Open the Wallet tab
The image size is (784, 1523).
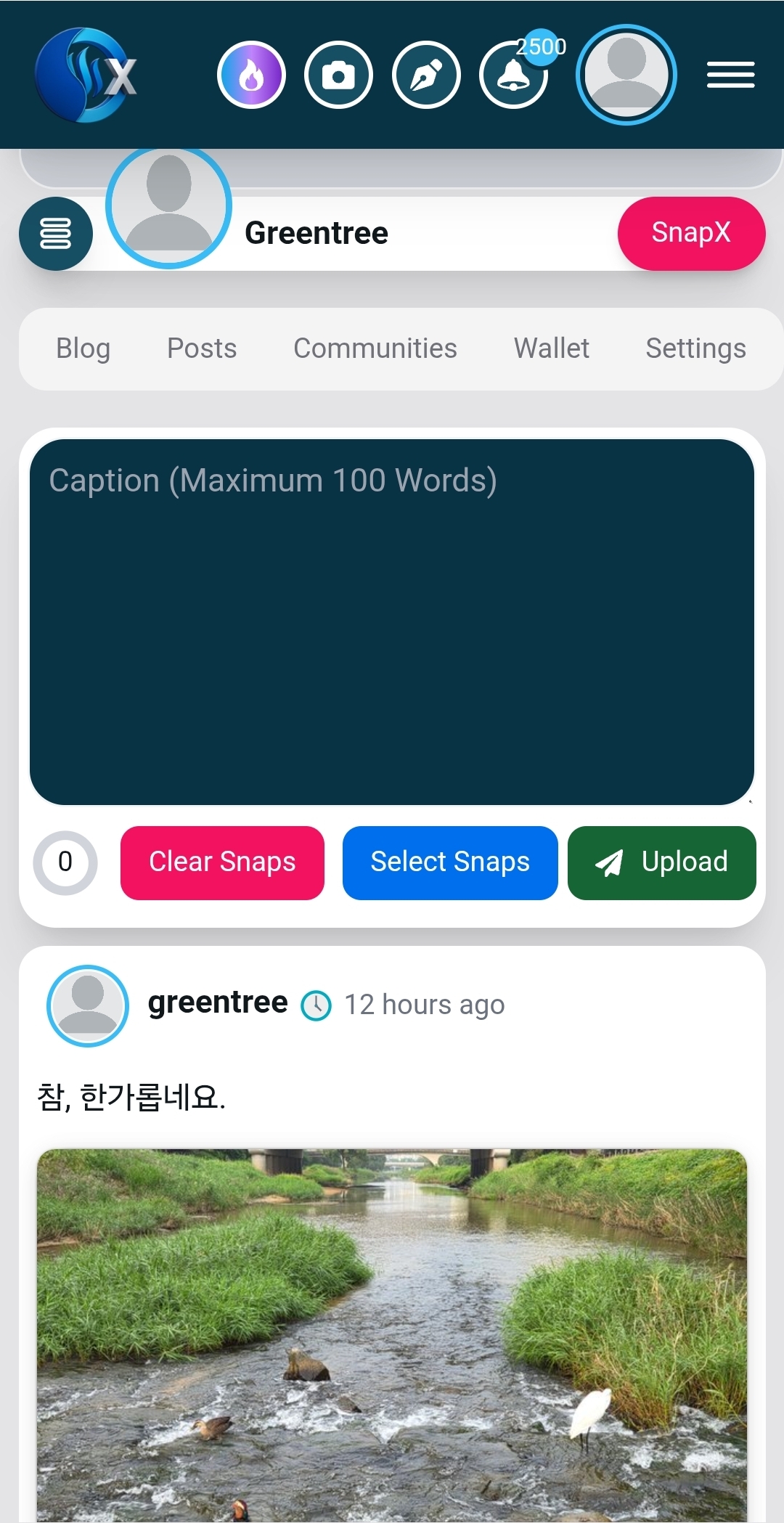coord(552,348)
